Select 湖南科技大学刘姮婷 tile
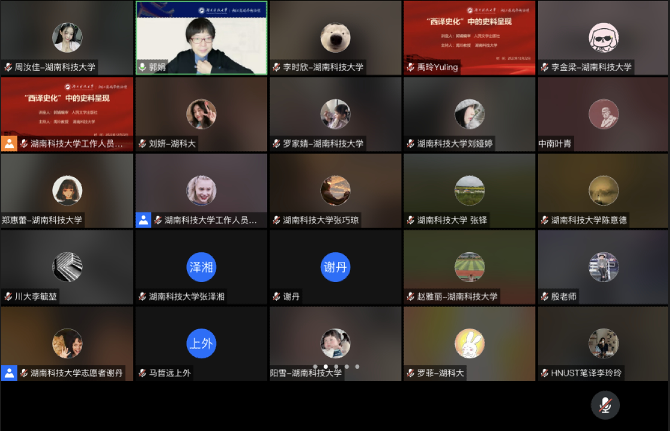This screenshot has height=431, width=670. [469, 114]
